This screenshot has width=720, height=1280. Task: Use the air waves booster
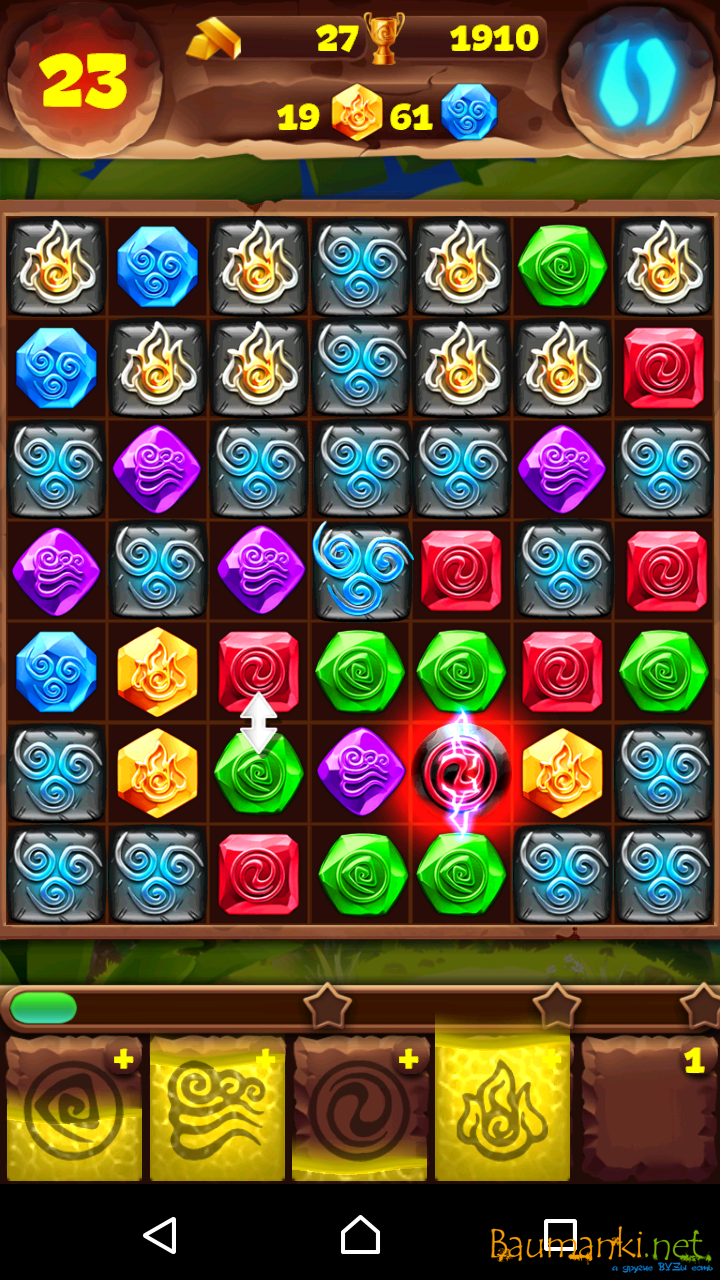[x=217, y=1108]
